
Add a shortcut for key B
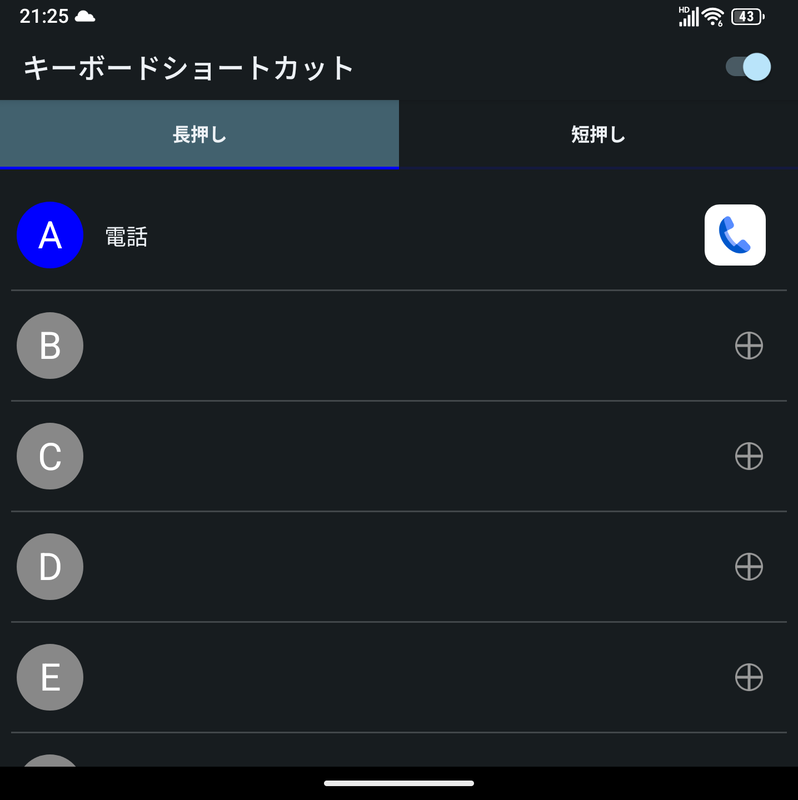[x=748, y=346]
